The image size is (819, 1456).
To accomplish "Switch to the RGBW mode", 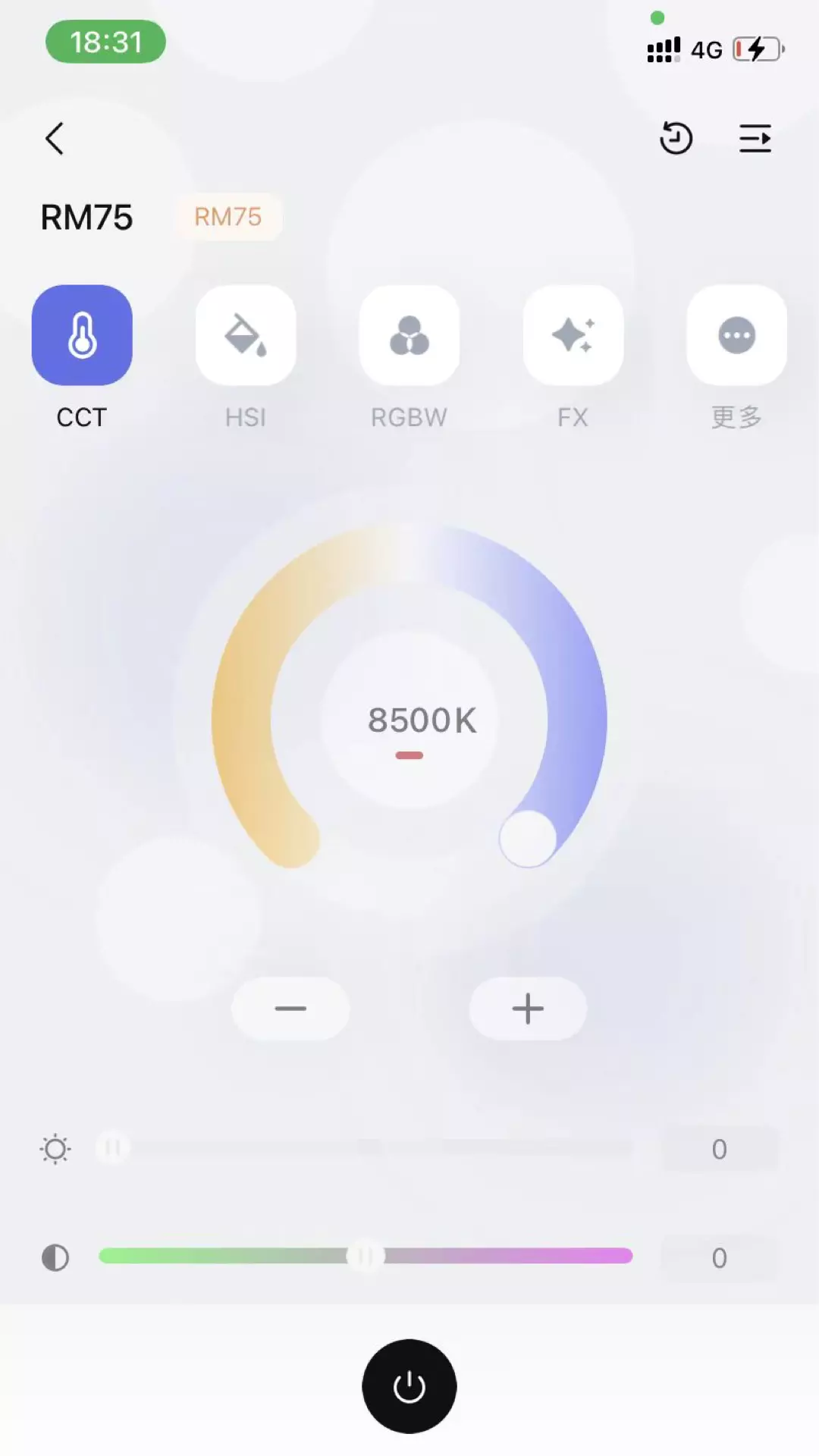I will [x=409, y=335].
